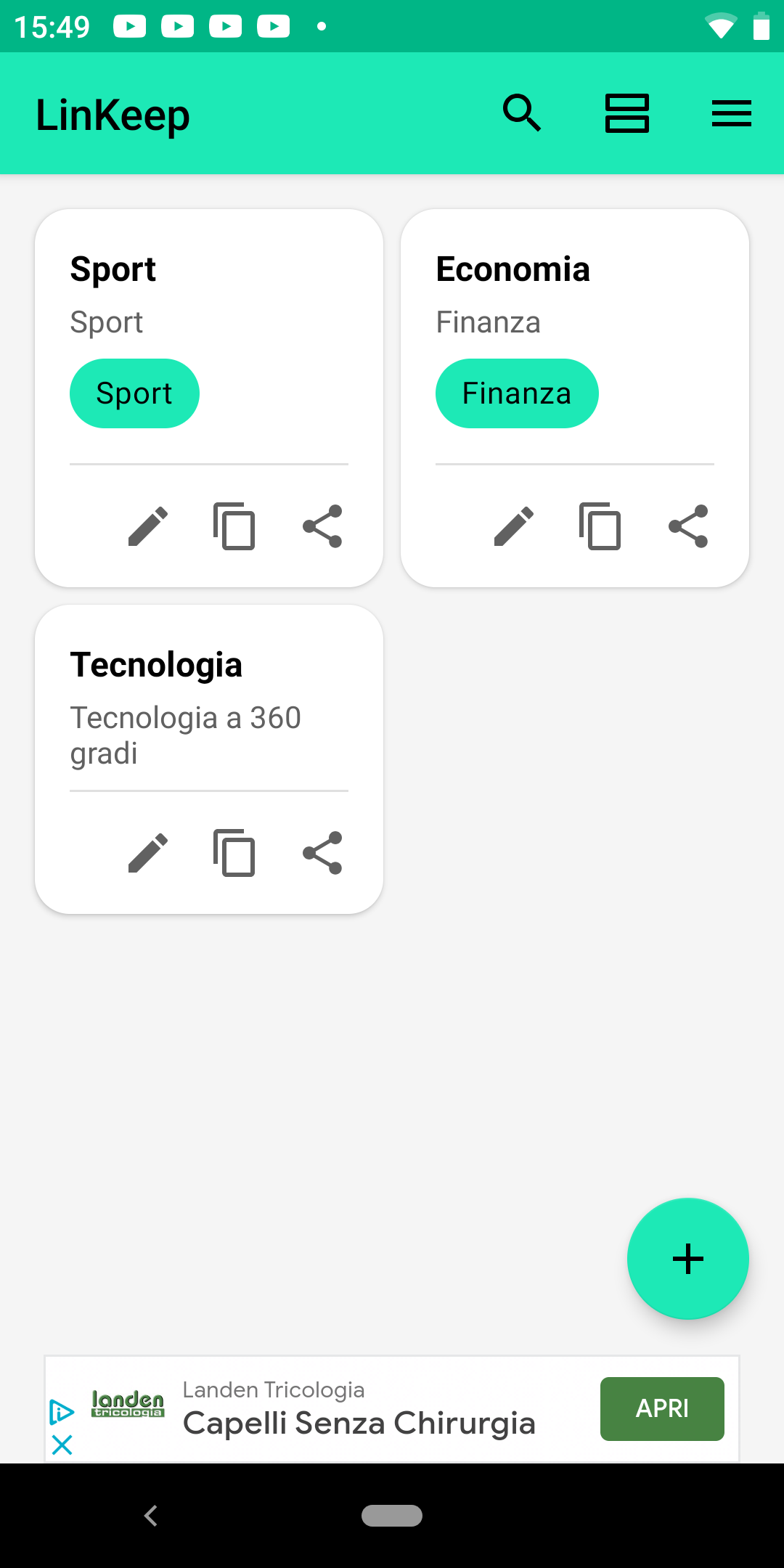The image size is (784, 1568).
Task: Share the Tecnologia card
Action: (322, 853)
